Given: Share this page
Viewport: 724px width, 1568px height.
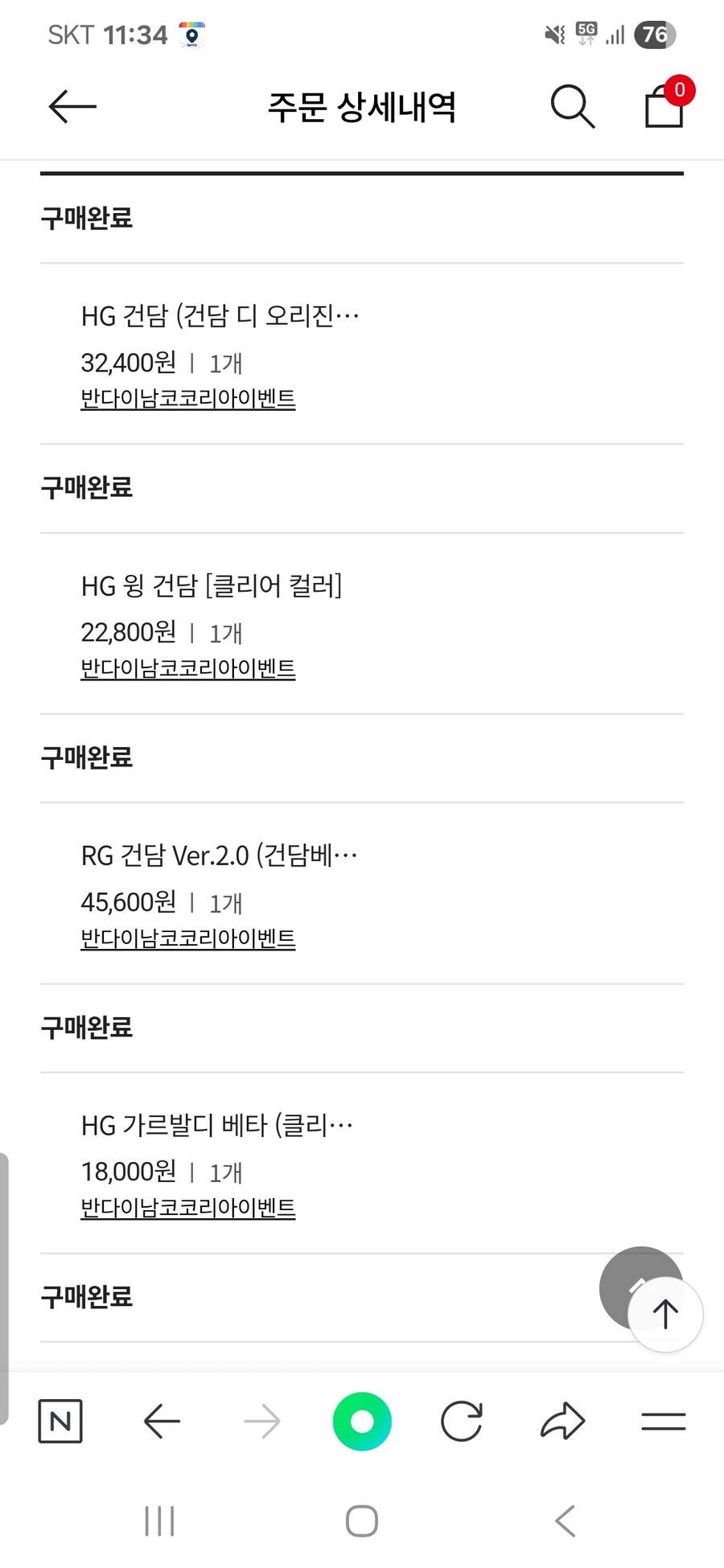Looking at the screenshot, I should point(562,1422).
